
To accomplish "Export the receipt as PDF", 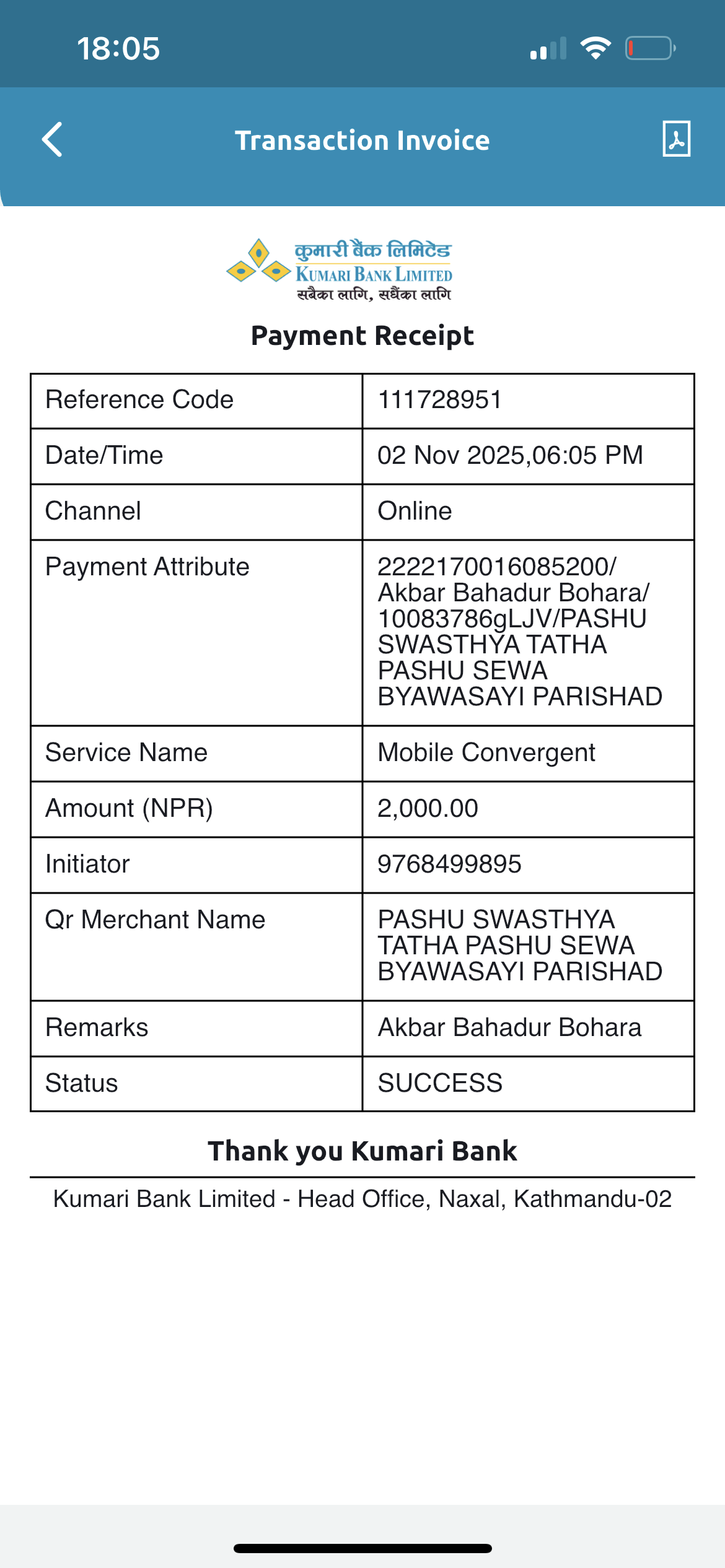I will [676, 139].
